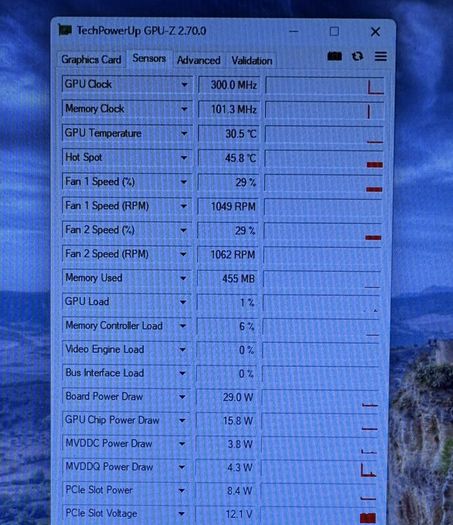The height and width of the screenshot is (525, 453).
Task: Expand the GPU Clock dropdown
Action: pyautogui.click(x=184, y=85)
